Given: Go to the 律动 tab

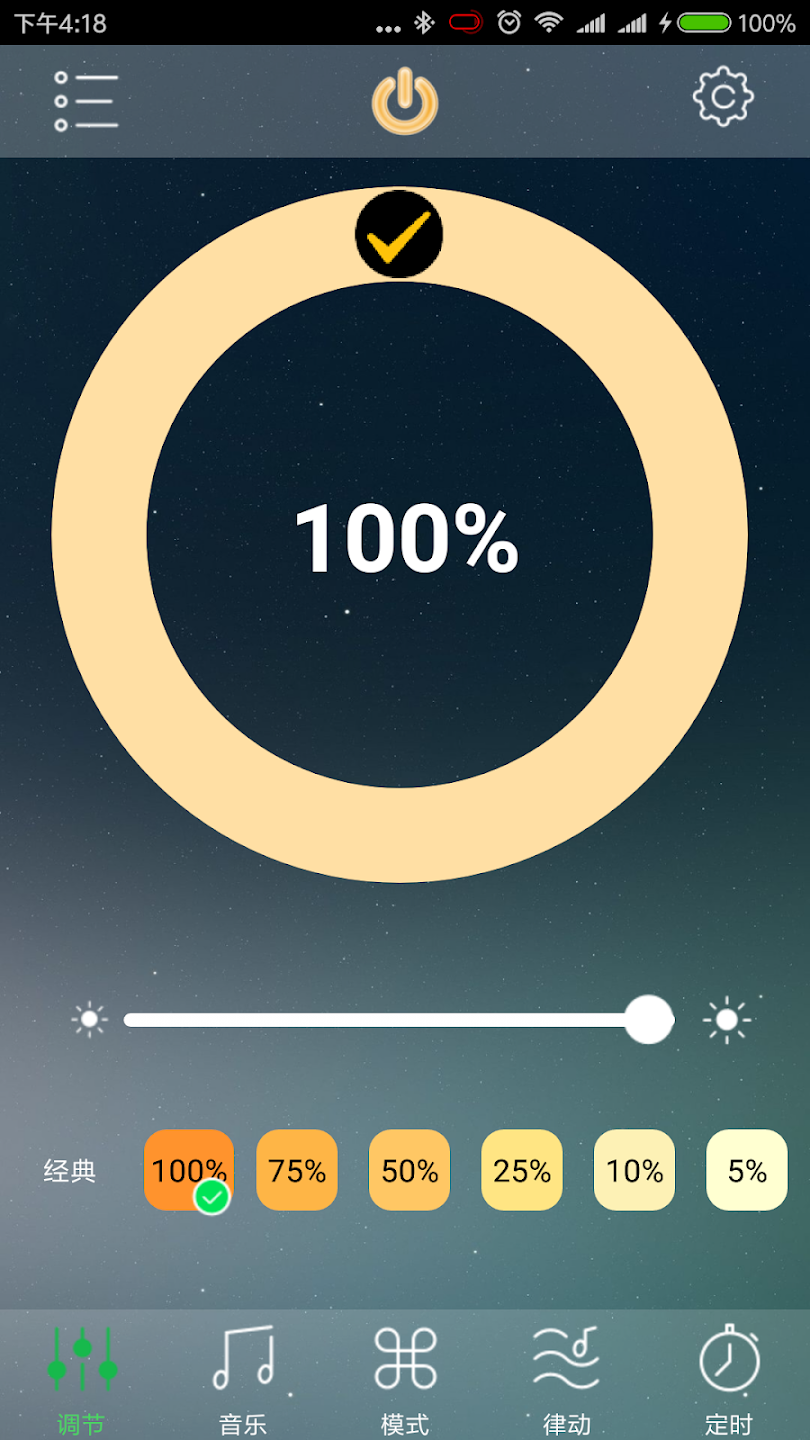Looking at the screenshot, I should 566,1378.
